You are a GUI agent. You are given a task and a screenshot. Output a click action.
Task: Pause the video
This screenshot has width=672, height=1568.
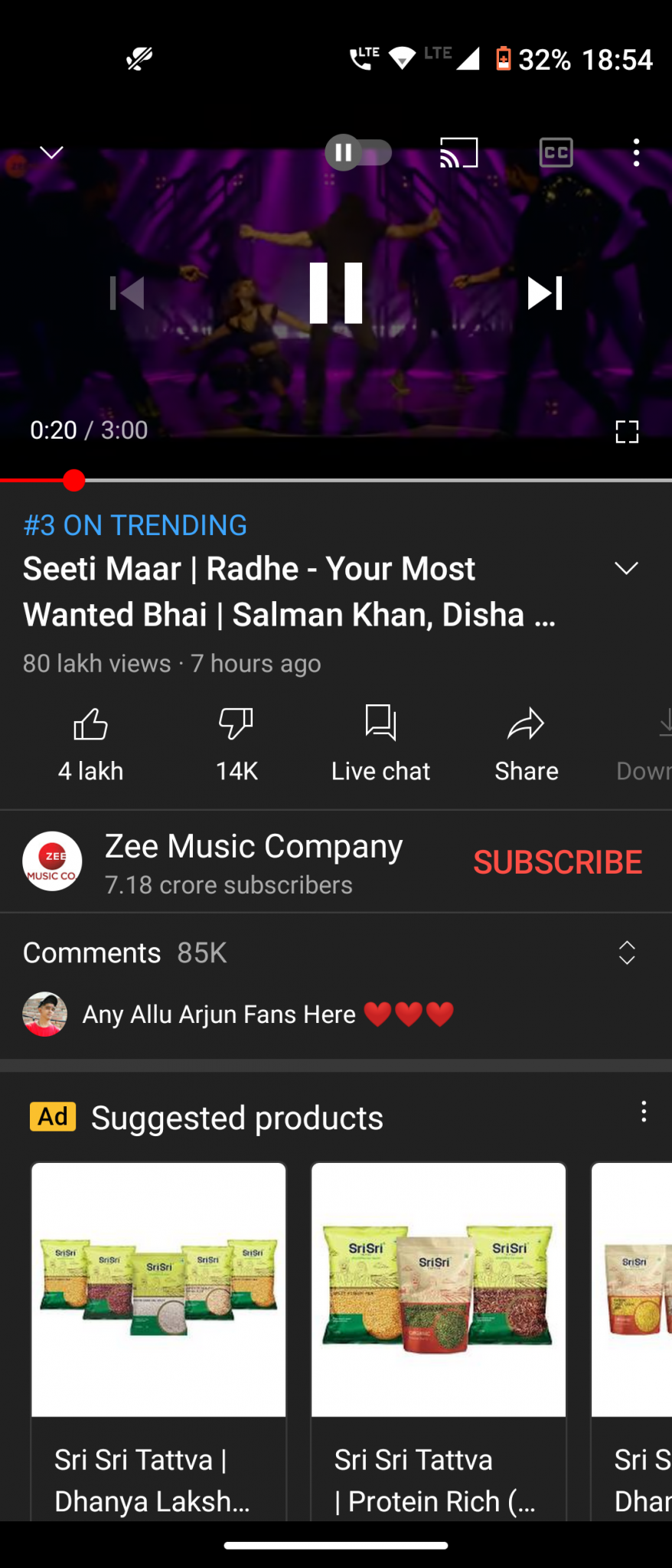click(335, 292)
